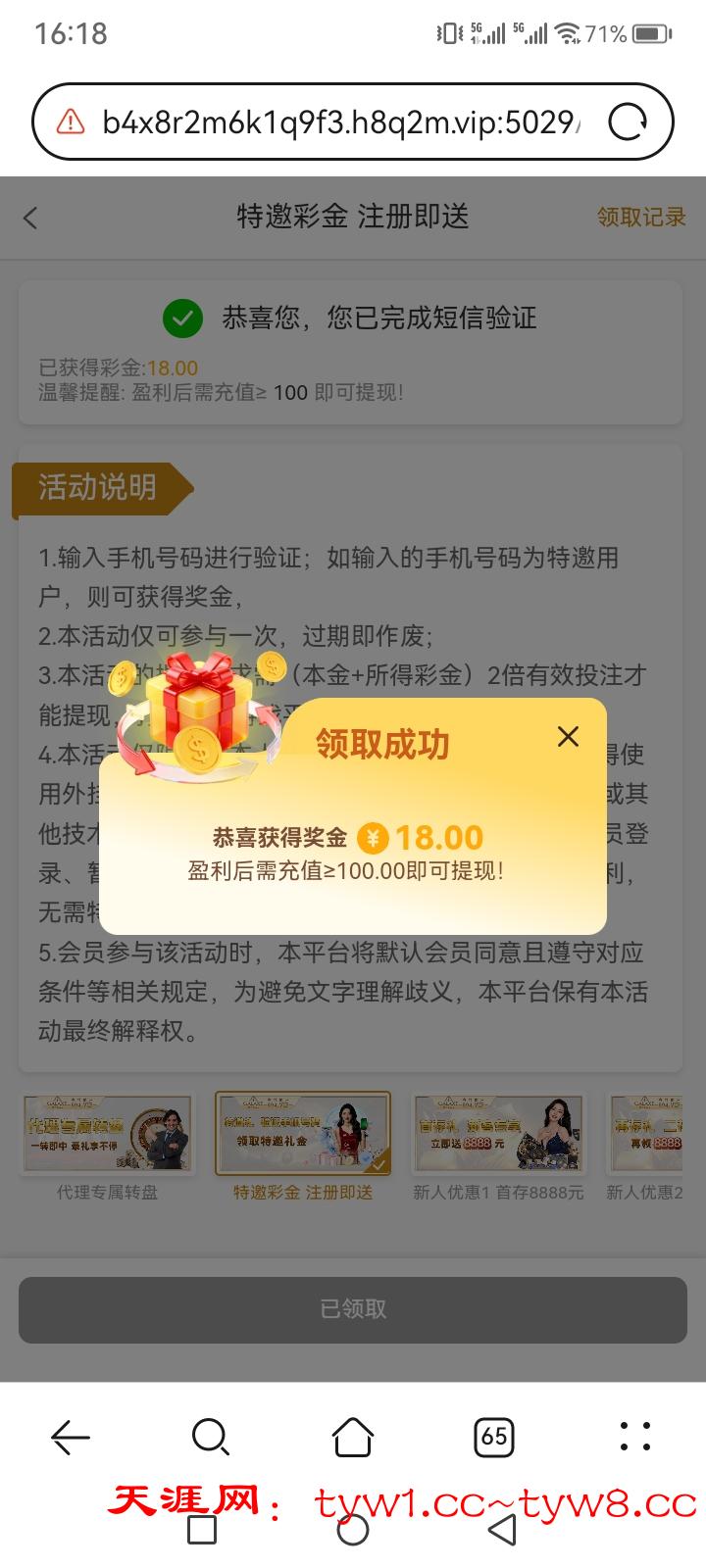Open the 代理专属转盘 promotion tile

tap(107, 1137)
